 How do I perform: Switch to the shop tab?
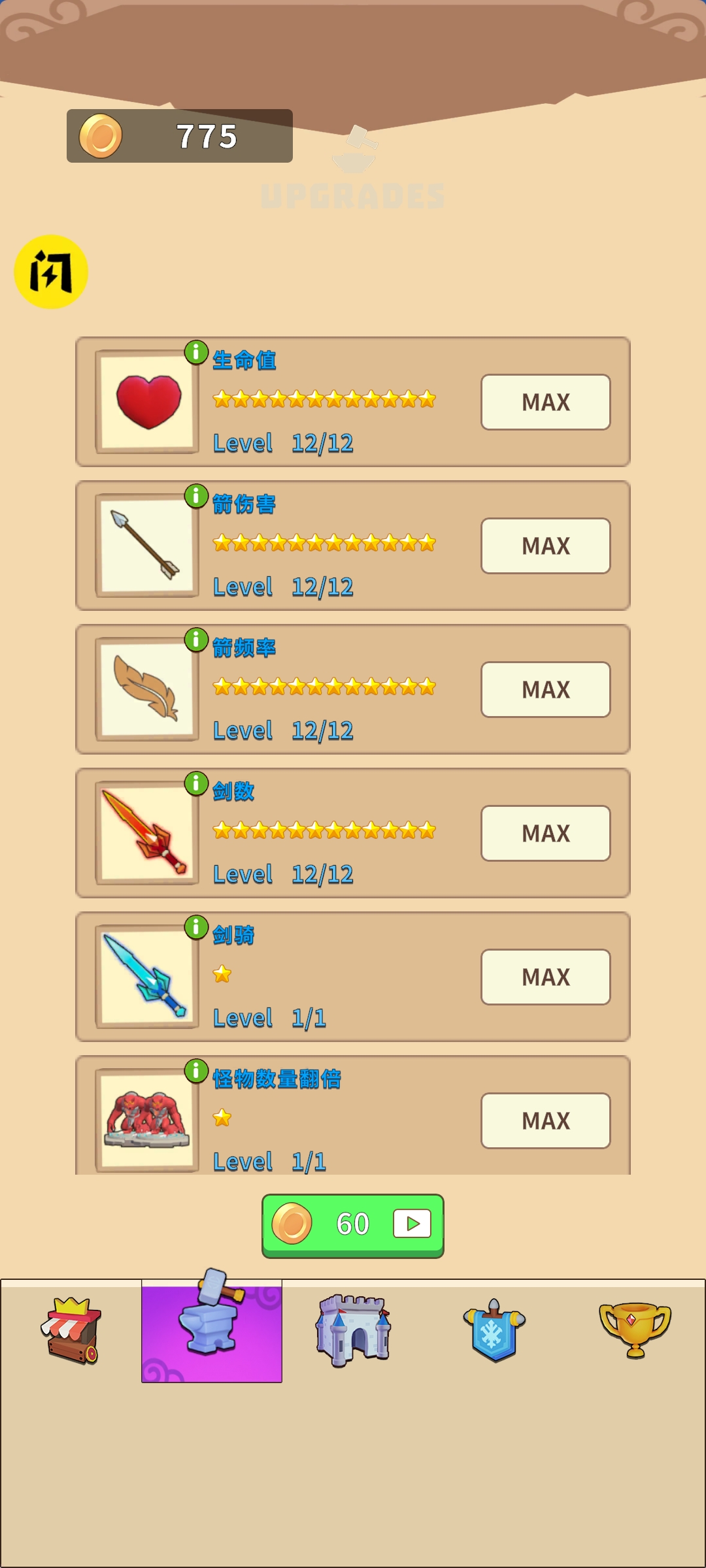tap(71, 1330)
